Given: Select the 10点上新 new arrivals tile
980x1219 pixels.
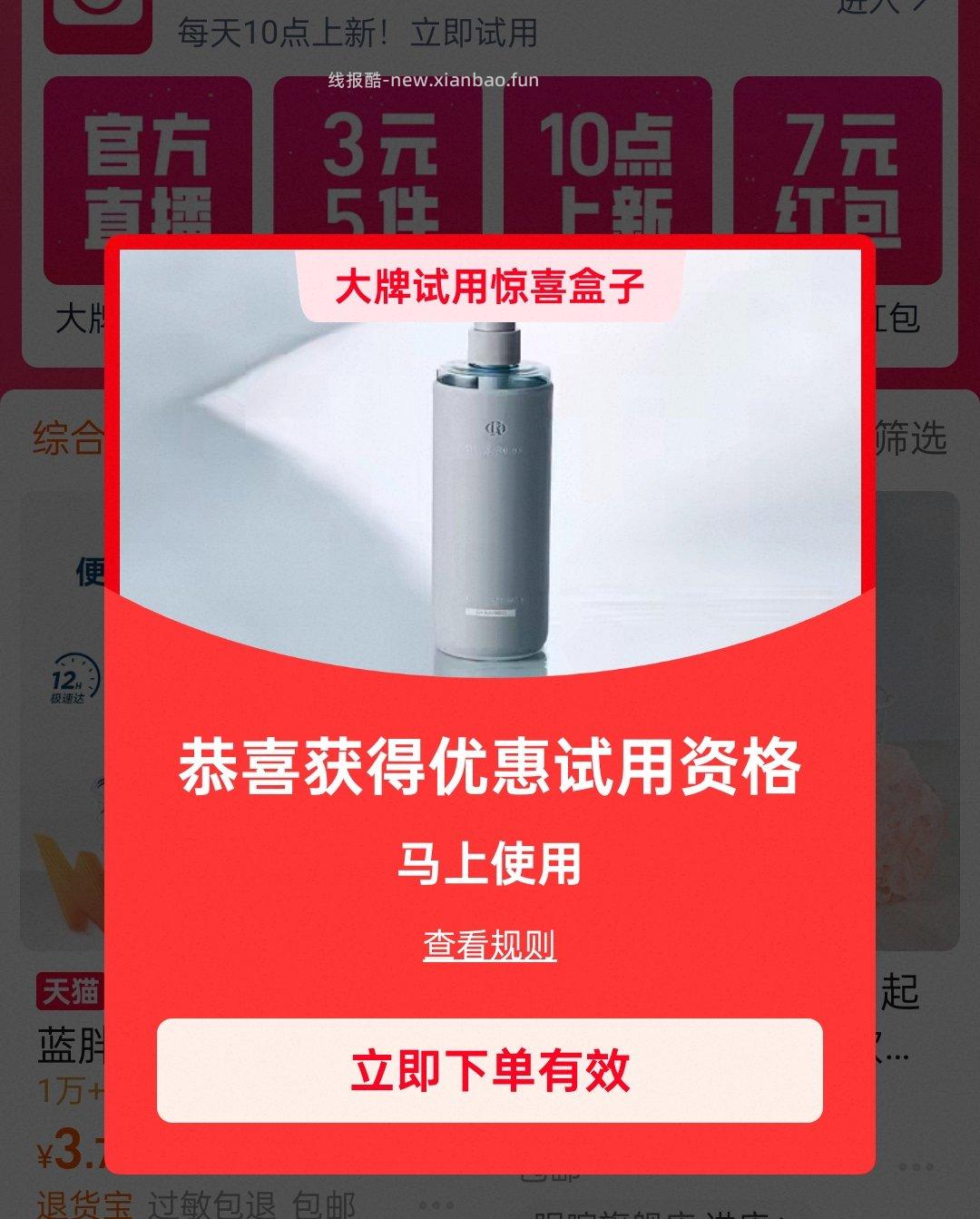Looking at the screenshot, I should pos(606,172).
